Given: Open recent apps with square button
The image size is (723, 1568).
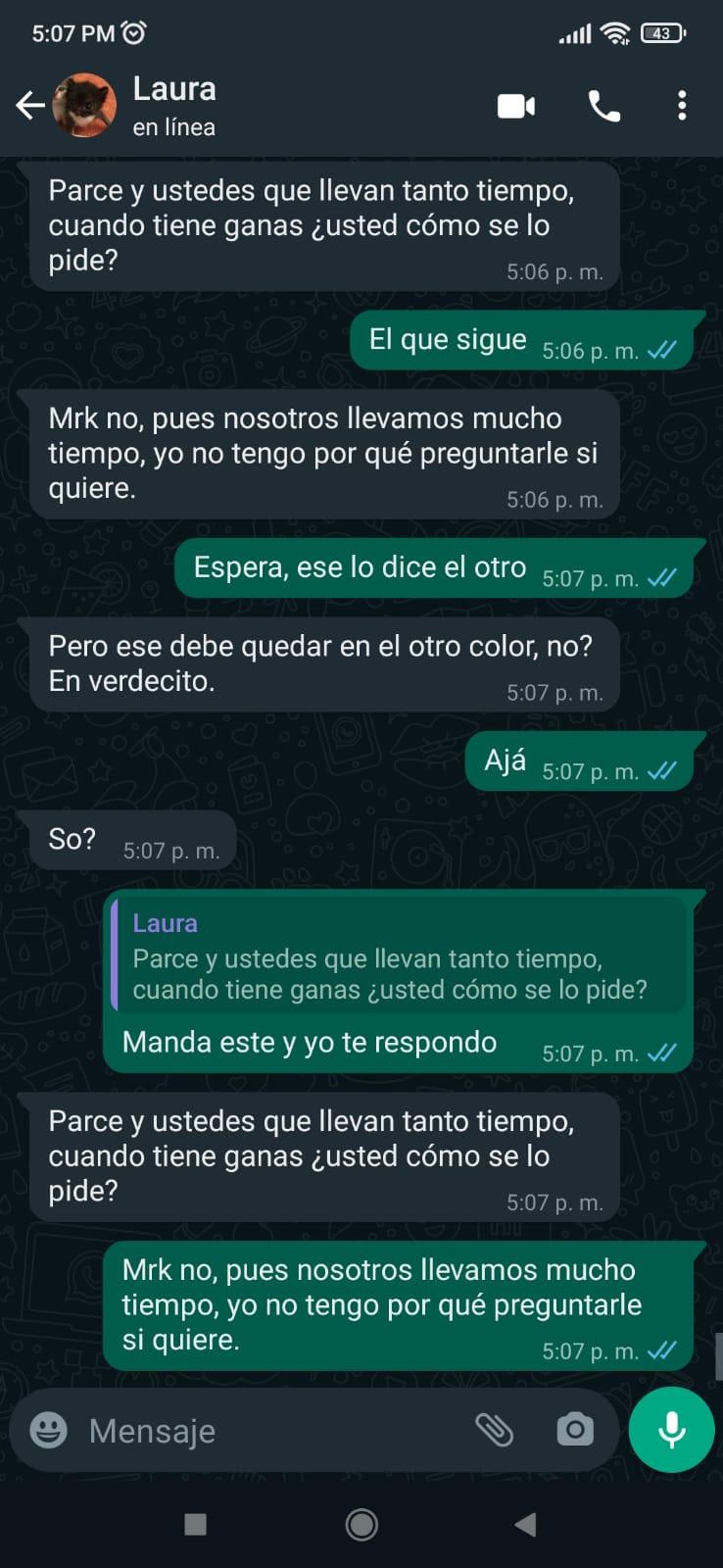Looking at the screenshot, I should 196,1524.
